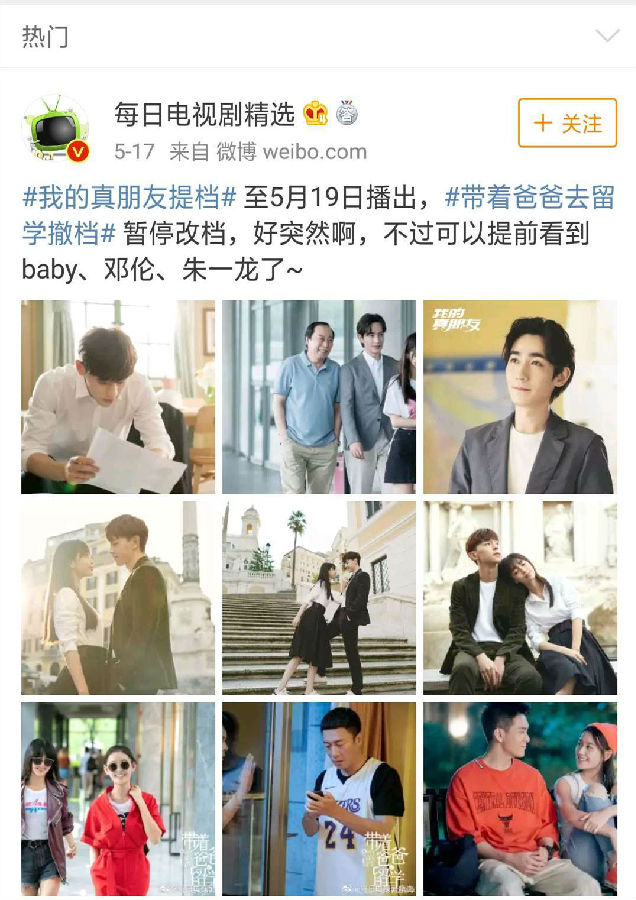Open photo of man in orange sweatshirt

tap(519, 797)
